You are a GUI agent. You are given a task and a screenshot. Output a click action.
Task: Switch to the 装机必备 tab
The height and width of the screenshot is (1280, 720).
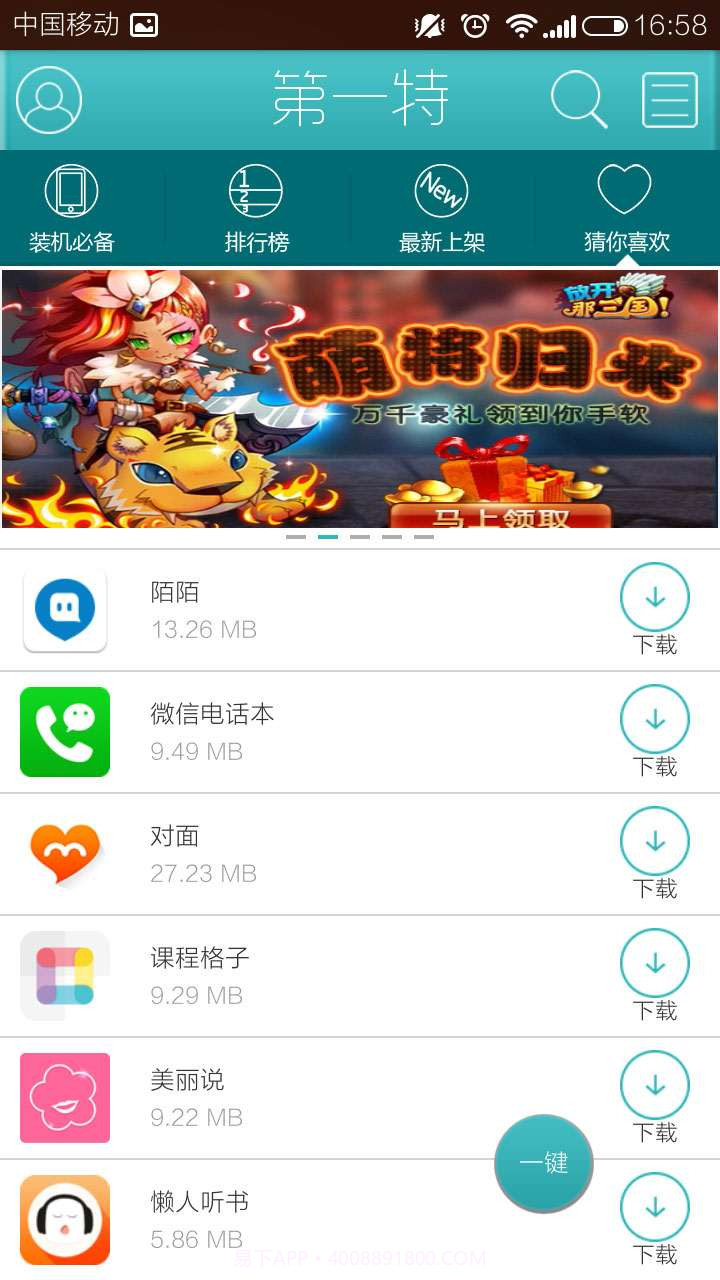pyautogui.click(x=72, y=209)
